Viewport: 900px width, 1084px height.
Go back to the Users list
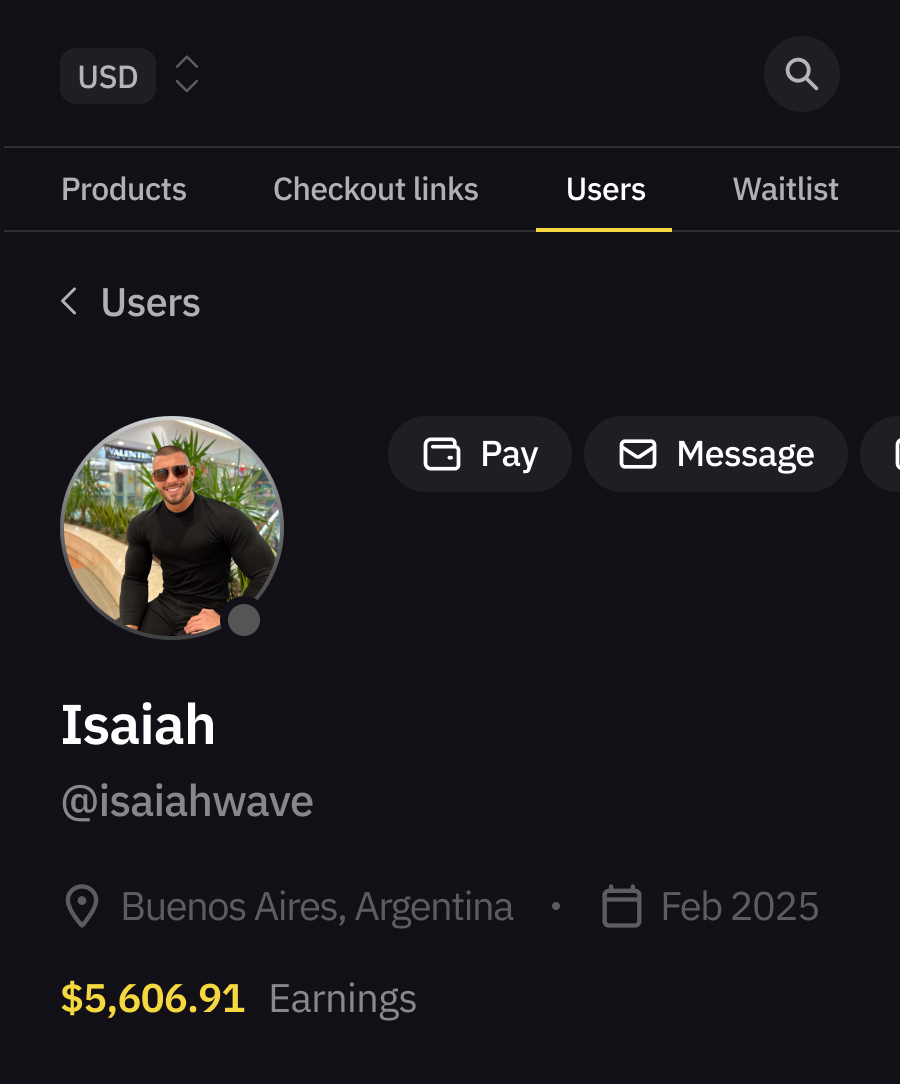tap(131, 302)
